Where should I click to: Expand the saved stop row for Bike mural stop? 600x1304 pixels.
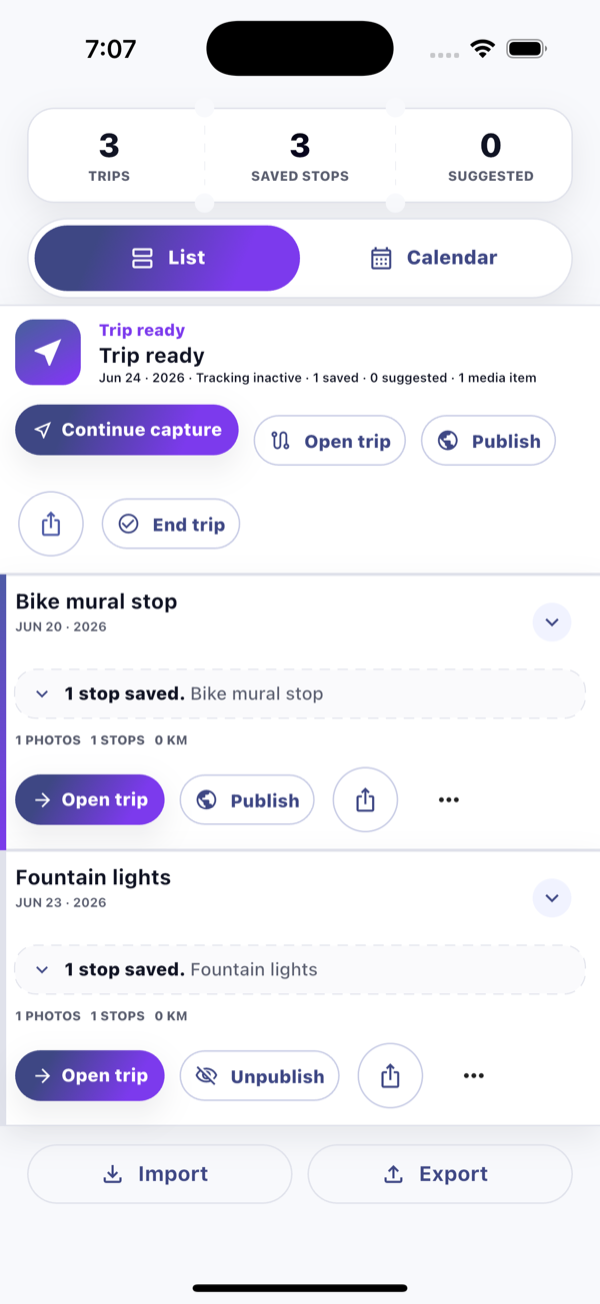[300, 694]
